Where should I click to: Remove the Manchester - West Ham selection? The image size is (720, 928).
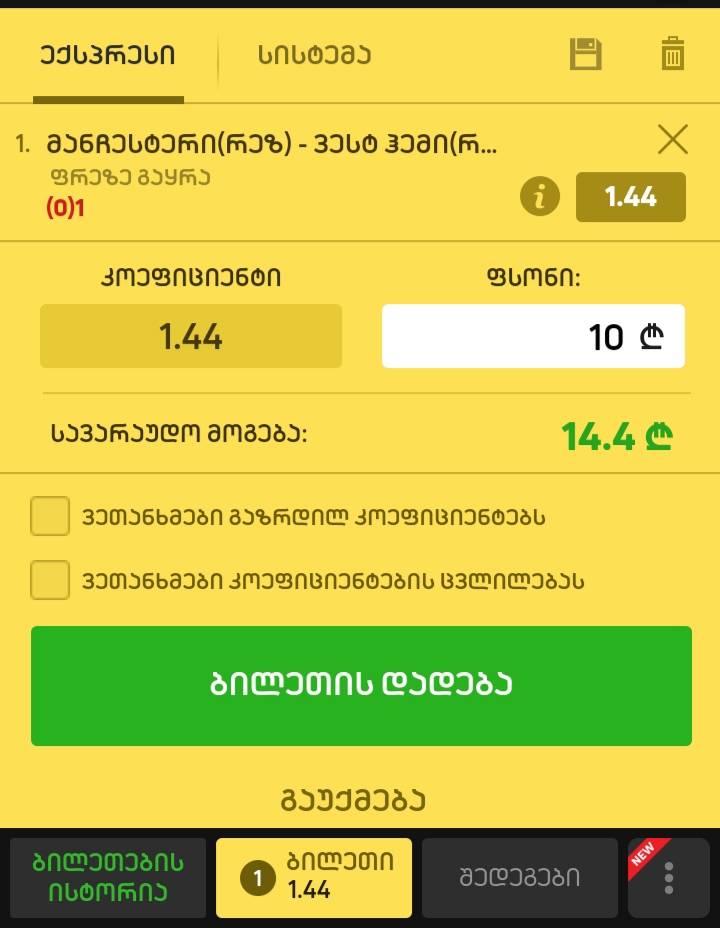coord(672,140)
